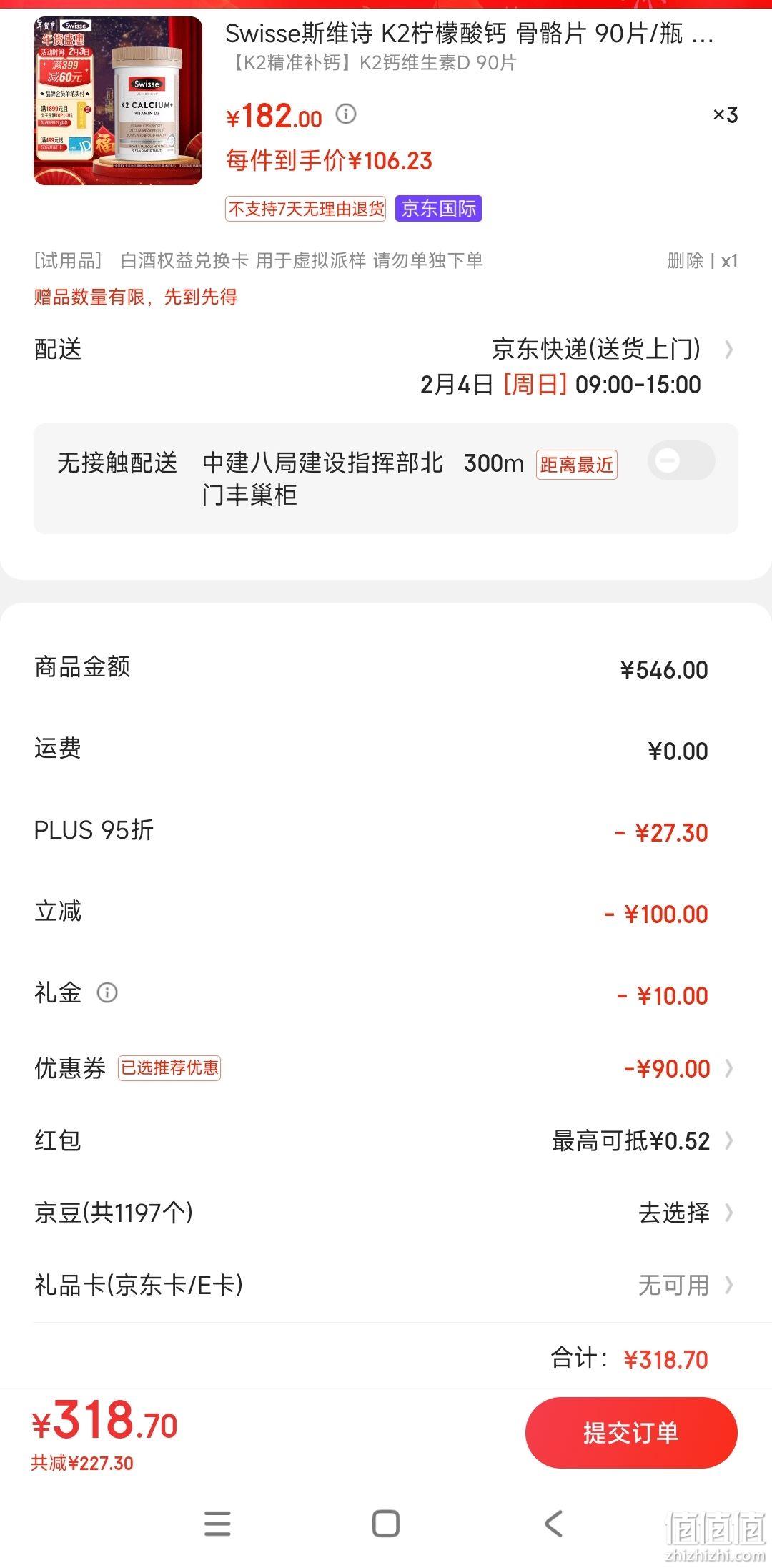The image size is (772, 1568).
Task: Enable 无接触配送 locker delivery switch
Action: pos(681,460)
